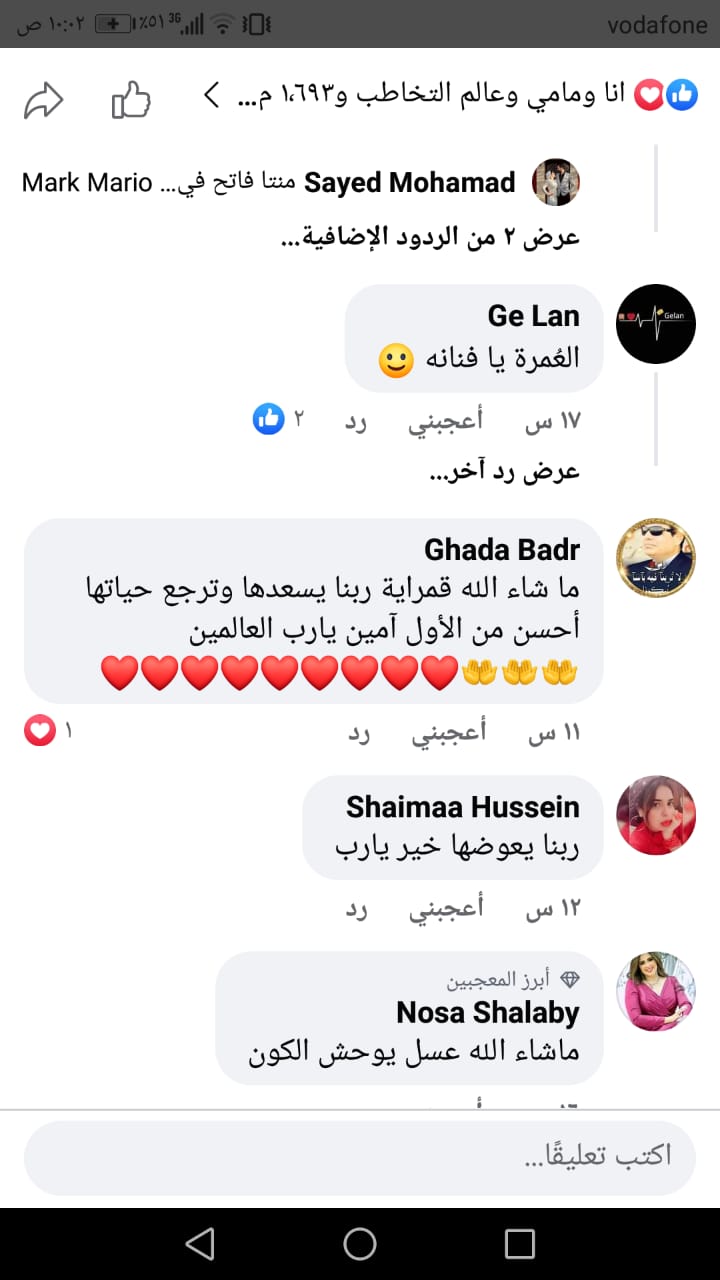The image size is (720, 1280).
Task: Show another reply under Ge Lan's comment
Action: coord(504,472)
